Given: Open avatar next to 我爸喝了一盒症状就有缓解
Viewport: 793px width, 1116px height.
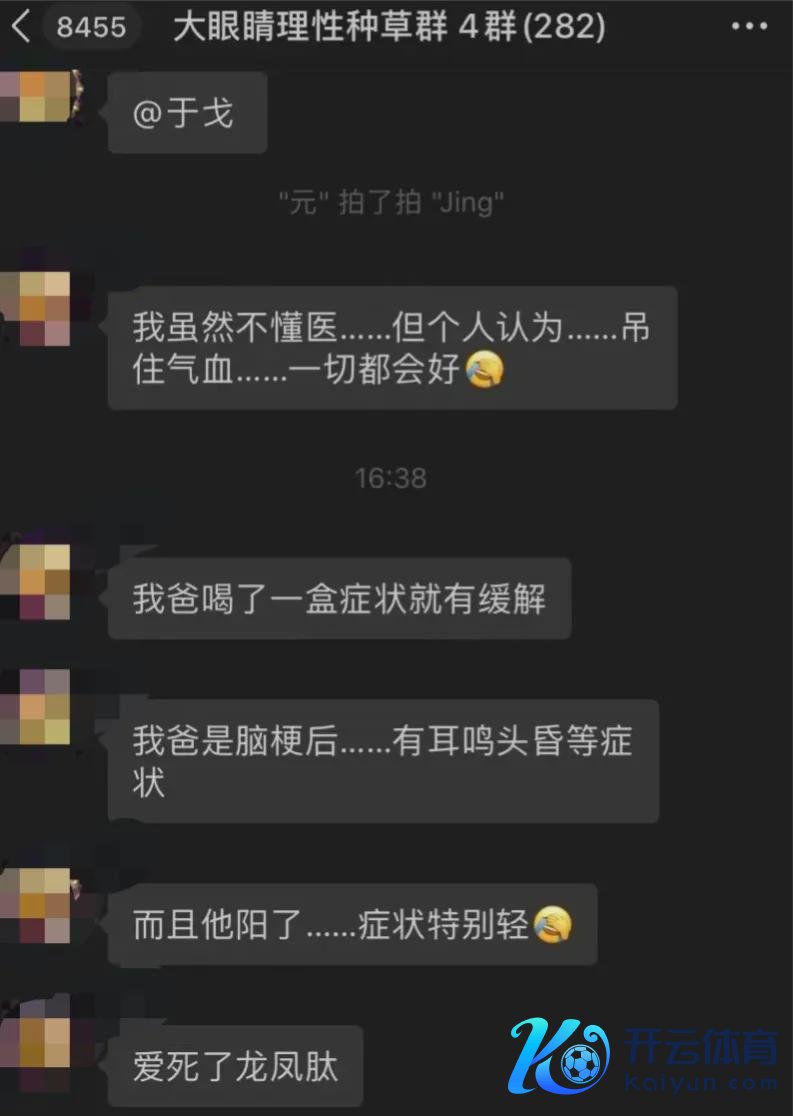Looking at the screenshot, I should click(x=40, y=581).
